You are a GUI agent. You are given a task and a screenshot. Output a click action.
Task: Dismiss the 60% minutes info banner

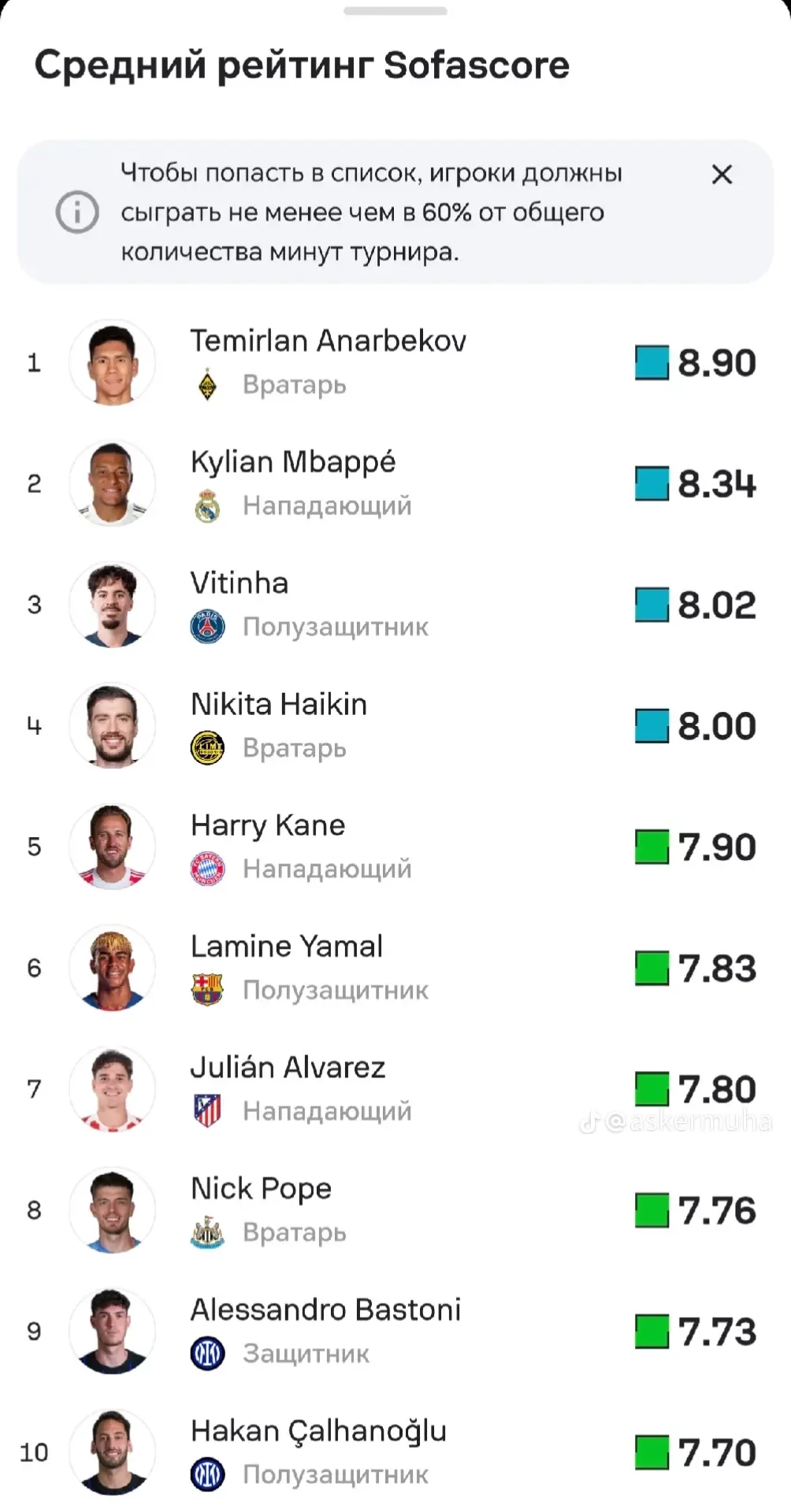click(722, 174)
